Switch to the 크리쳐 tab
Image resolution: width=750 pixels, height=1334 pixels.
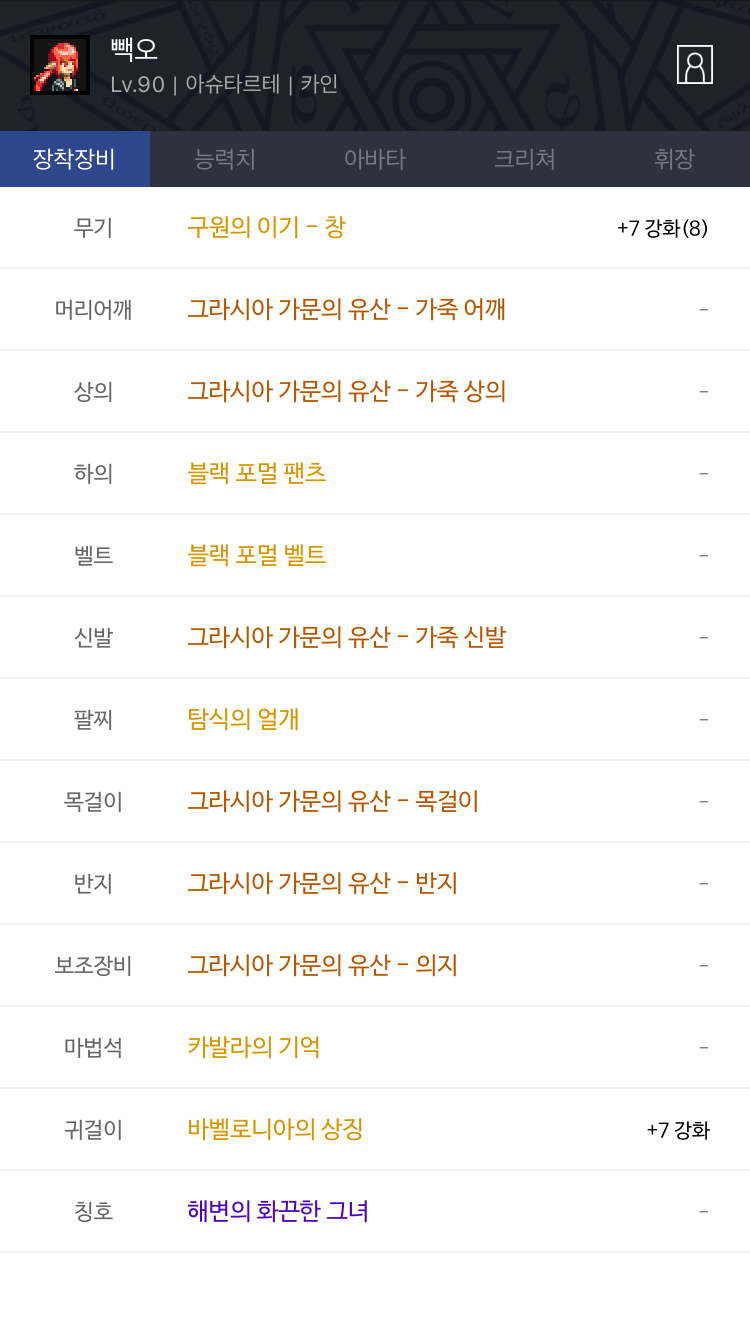click(x=525, y=159)
